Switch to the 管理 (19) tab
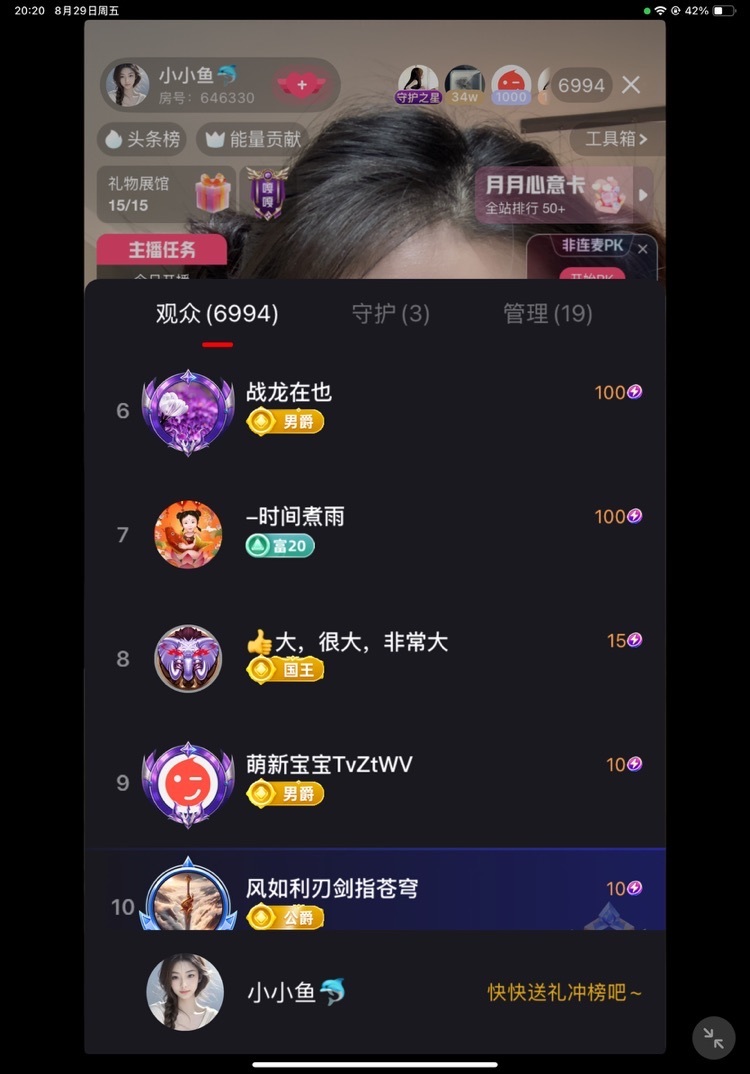750x1074 pixels. [x=547, y=314]
